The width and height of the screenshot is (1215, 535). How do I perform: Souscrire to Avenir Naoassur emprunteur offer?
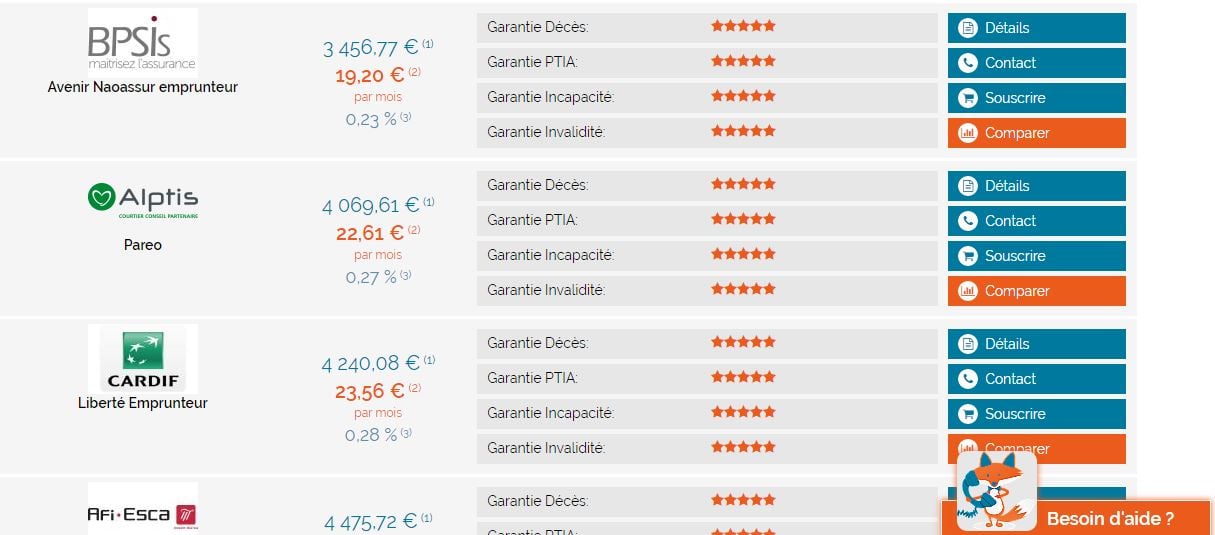[x=1036, y=98]
